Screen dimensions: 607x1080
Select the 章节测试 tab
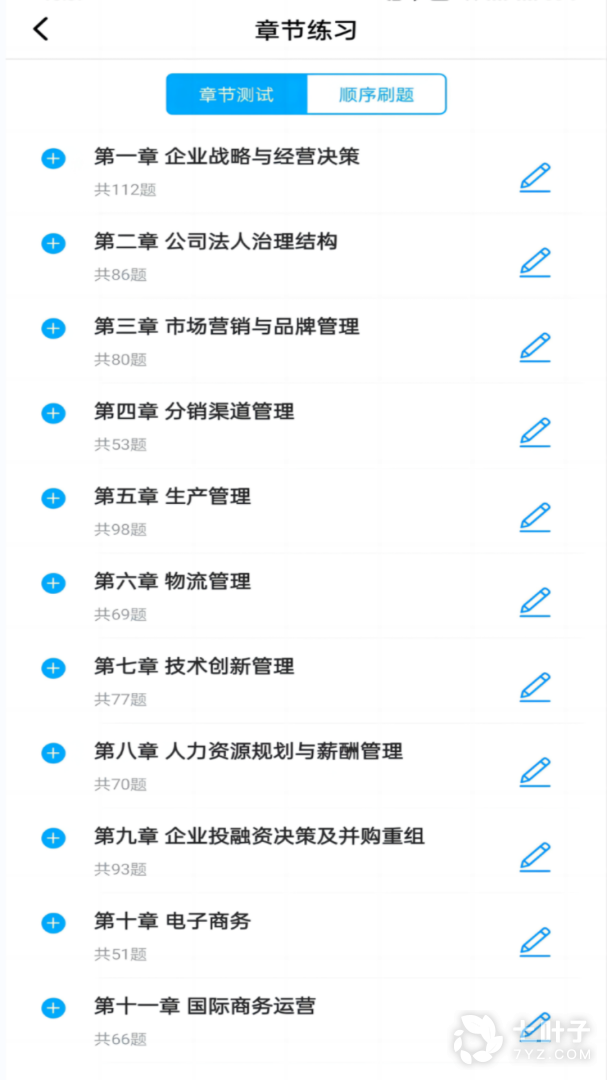[236, 94]
